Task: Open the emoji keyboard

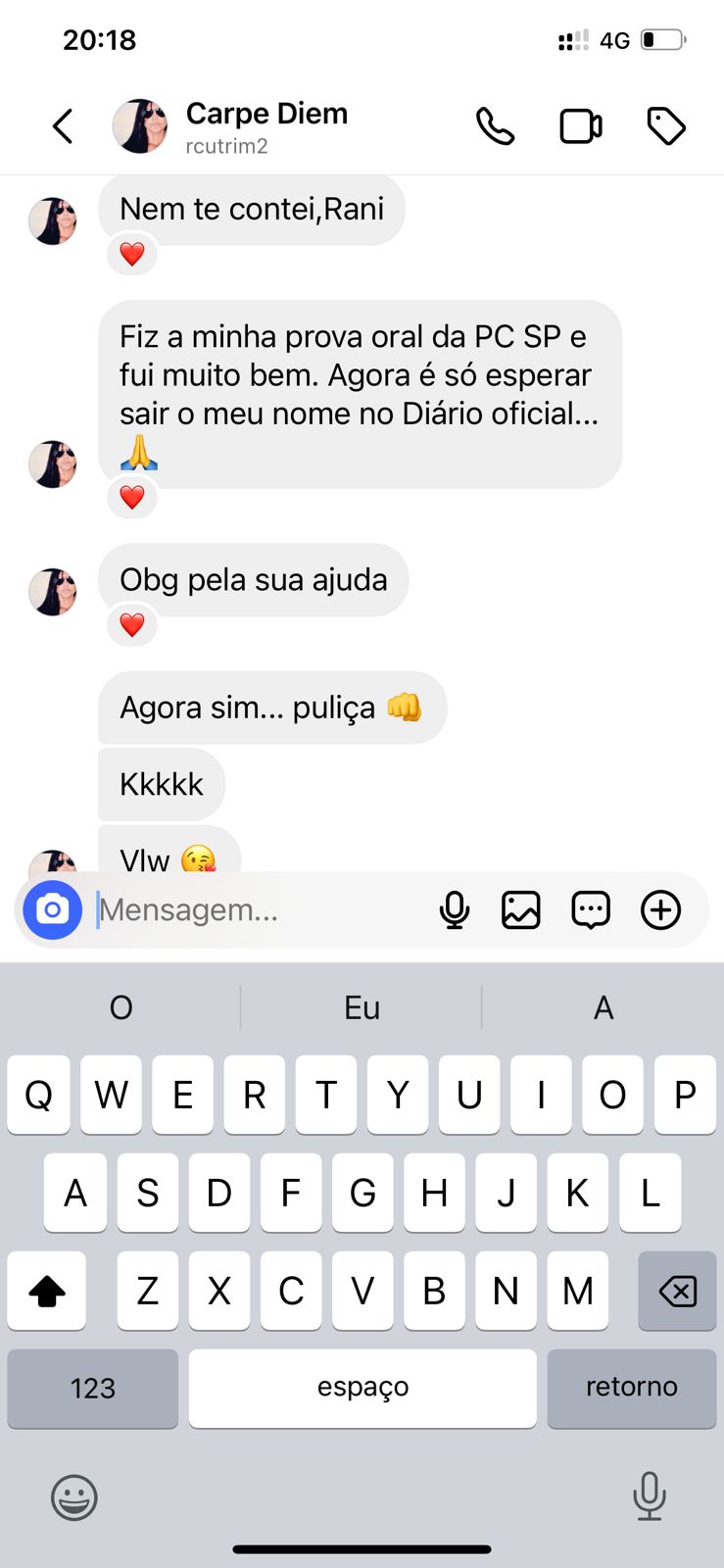Action: click(x=74, y=1497)
